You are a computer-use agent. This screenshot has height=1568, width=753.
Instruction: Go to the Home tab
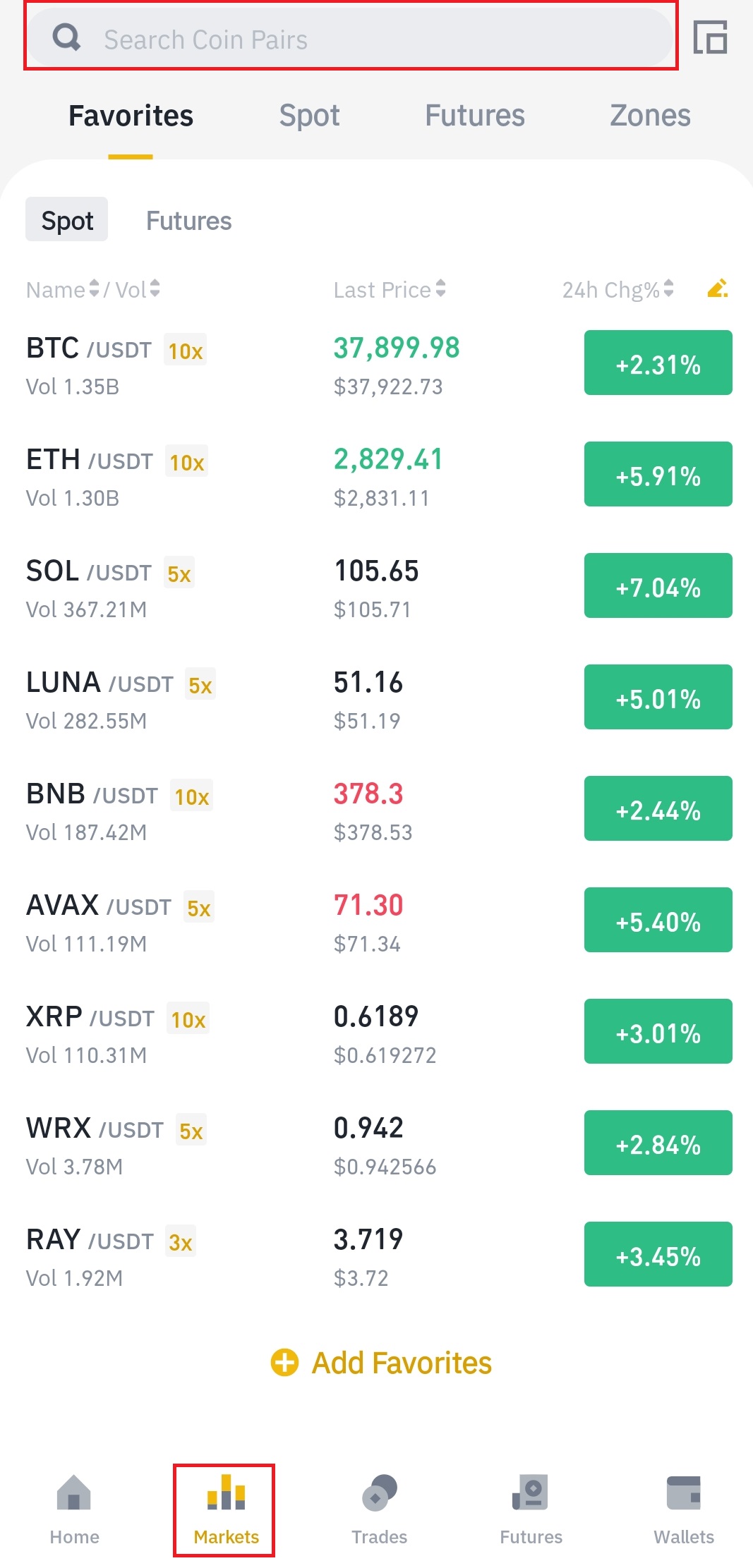(74, 1509)
